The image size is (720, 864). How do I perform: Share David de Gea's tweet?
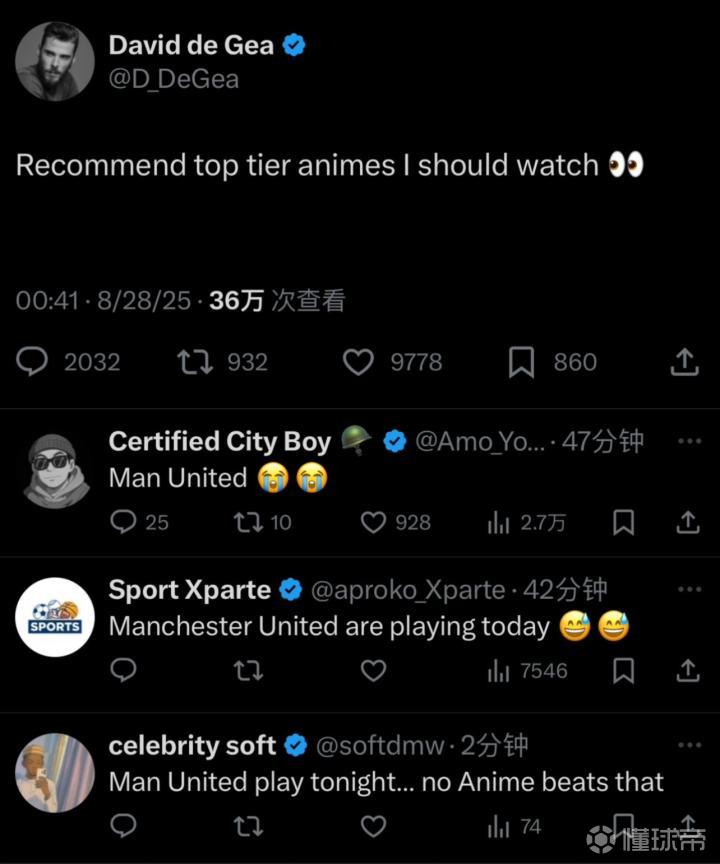click(684, 361)
